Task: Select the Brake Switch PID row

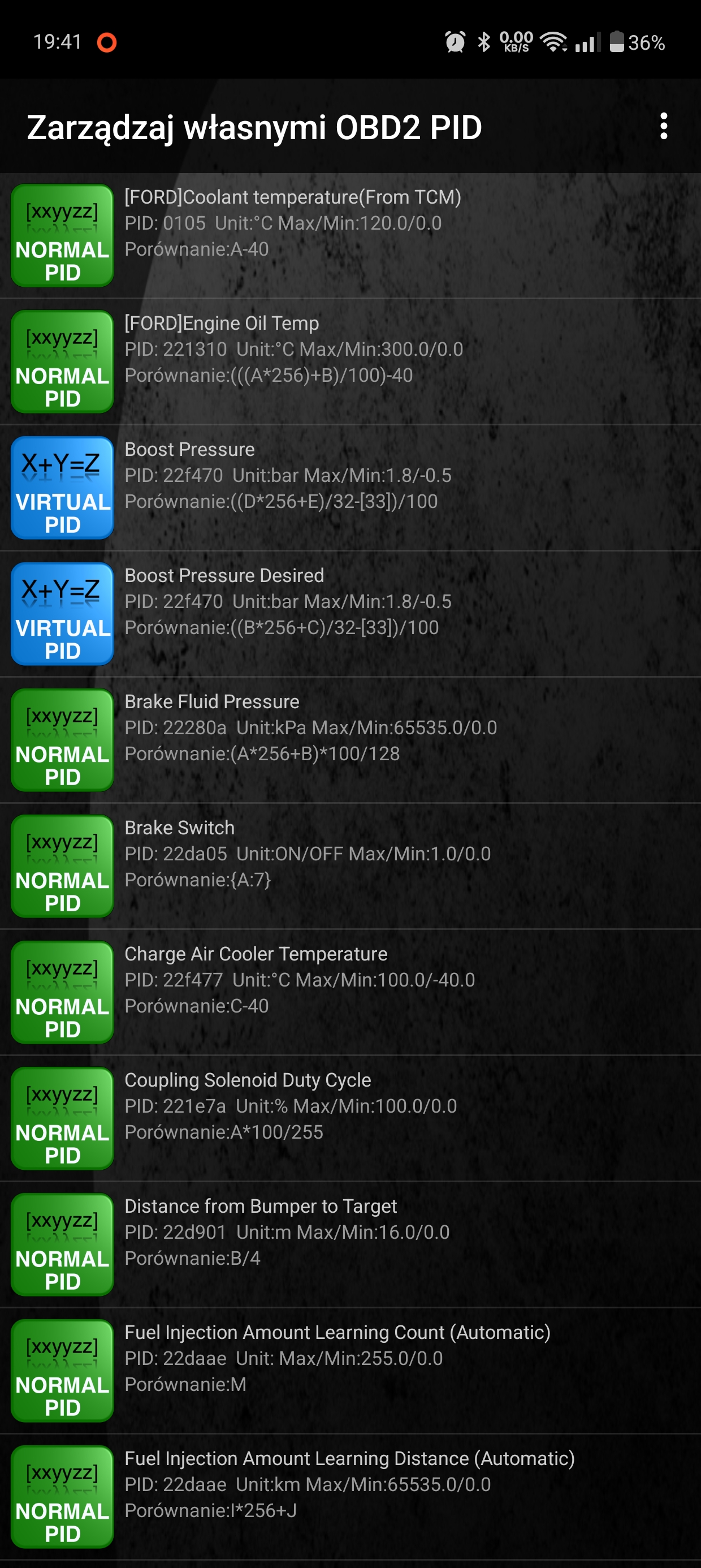Action: click(350, 865)
